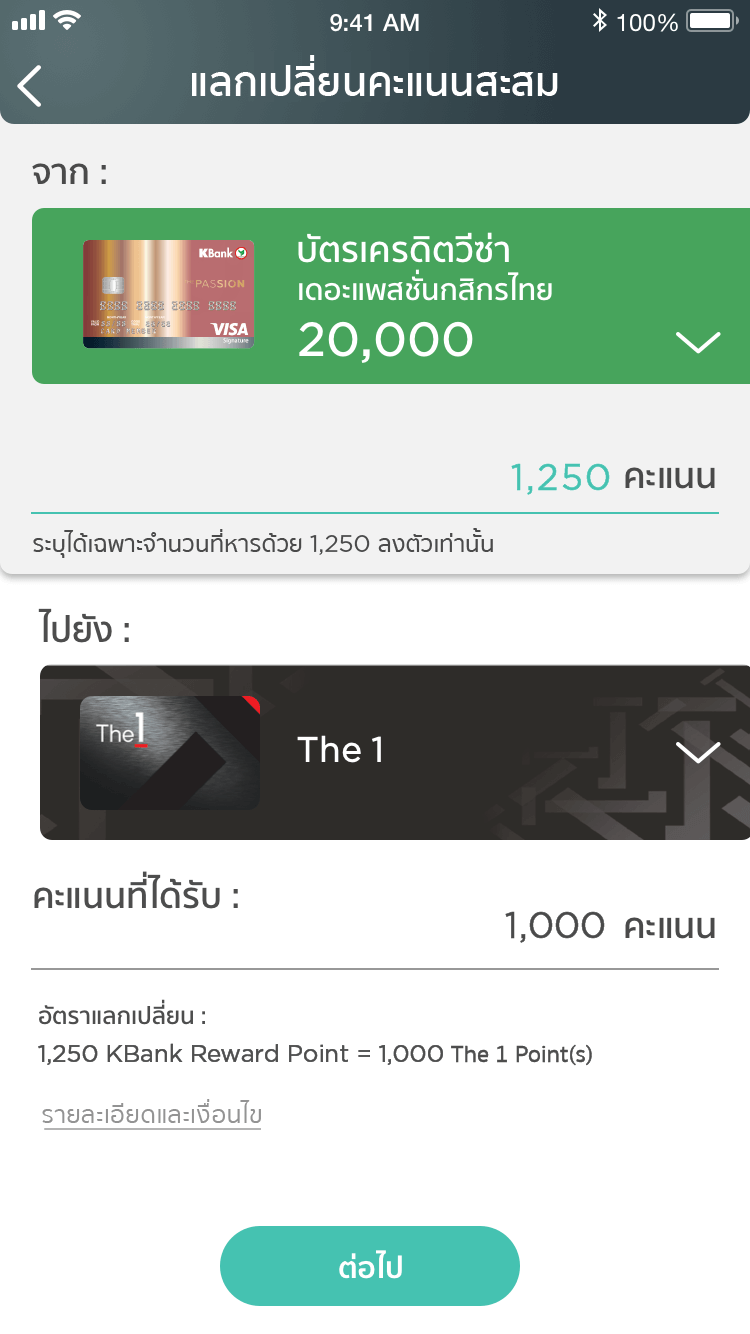The height and width of the screenshot is (1334, 750).
Task: Go back using the top-left arrow
Action: (x=30, y=86)
